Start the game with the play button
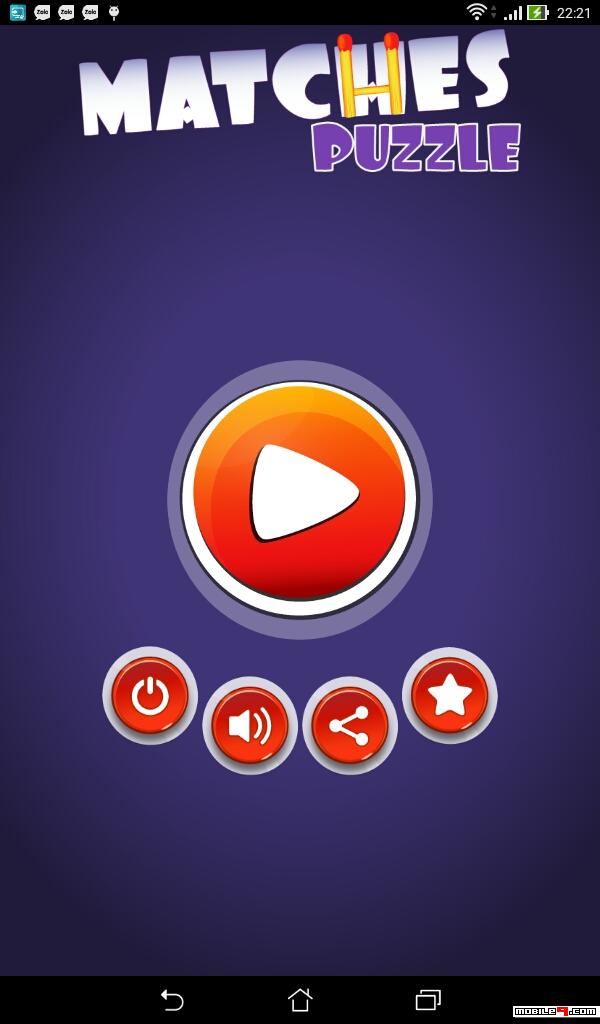This screenshot has width=600, height=1024. click(x=300, y=500)
